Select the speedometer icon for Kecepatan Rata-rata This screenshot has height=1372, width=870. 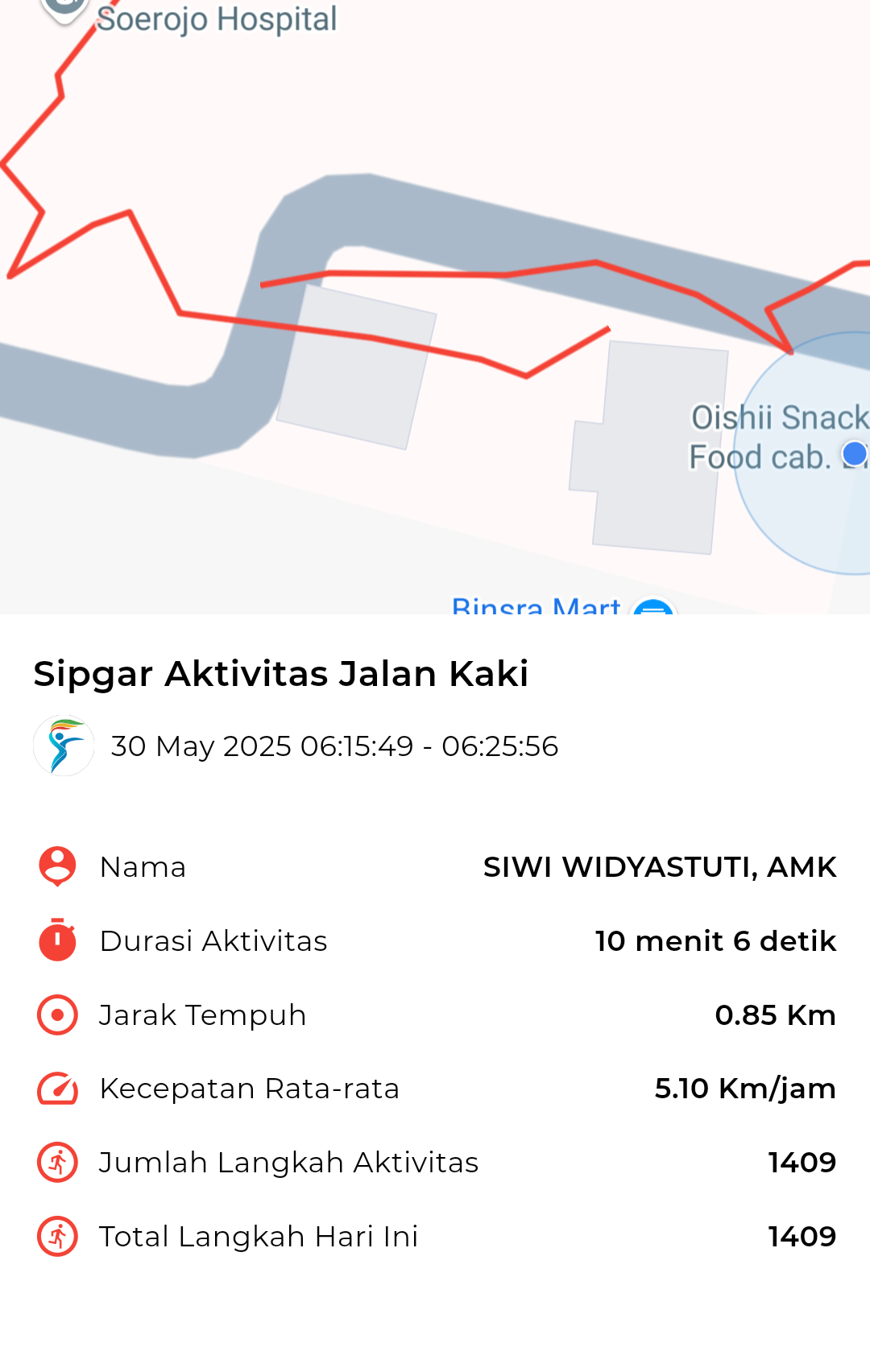(56, 1088)
